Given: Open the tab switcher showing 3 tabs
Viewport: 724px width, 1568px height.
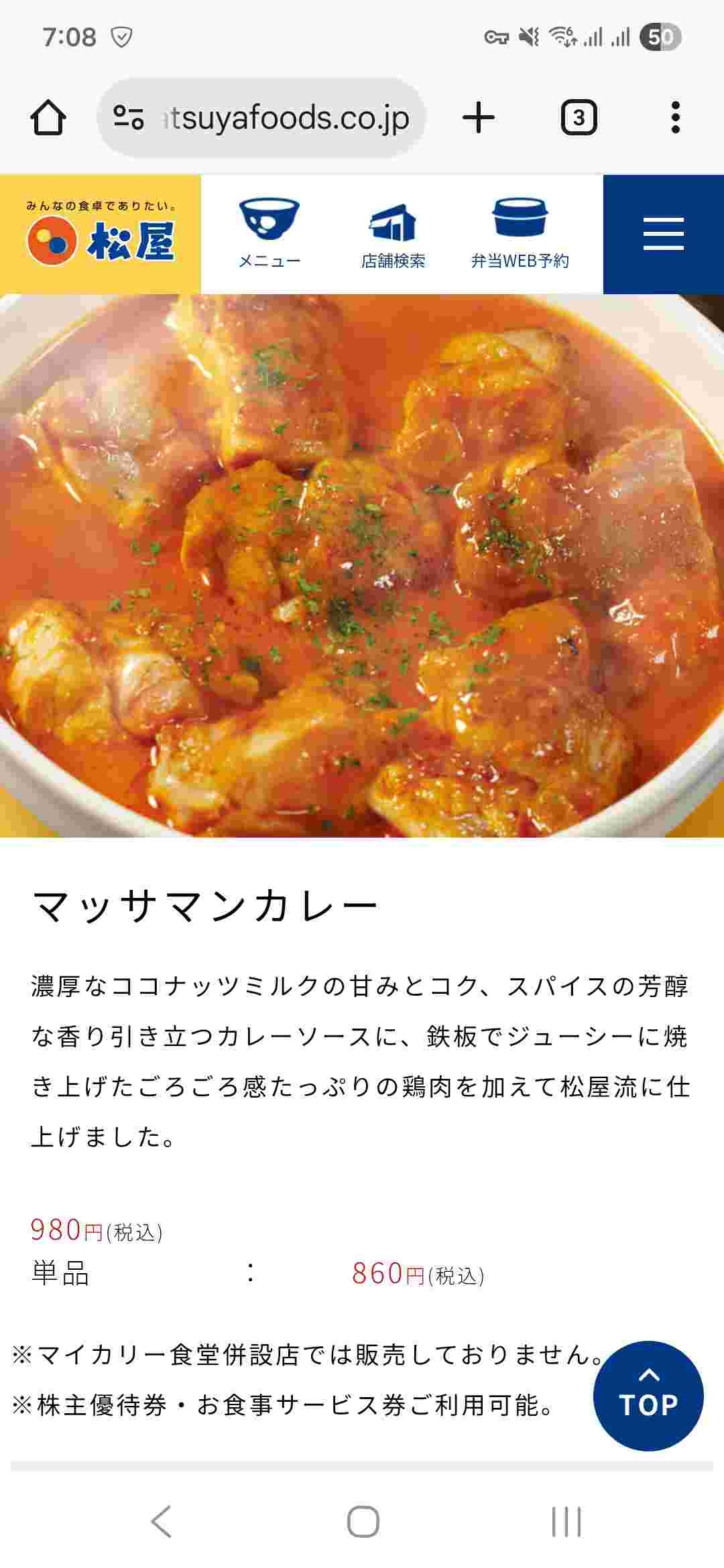Looking at the screenshot, I should tap(579, 118).
